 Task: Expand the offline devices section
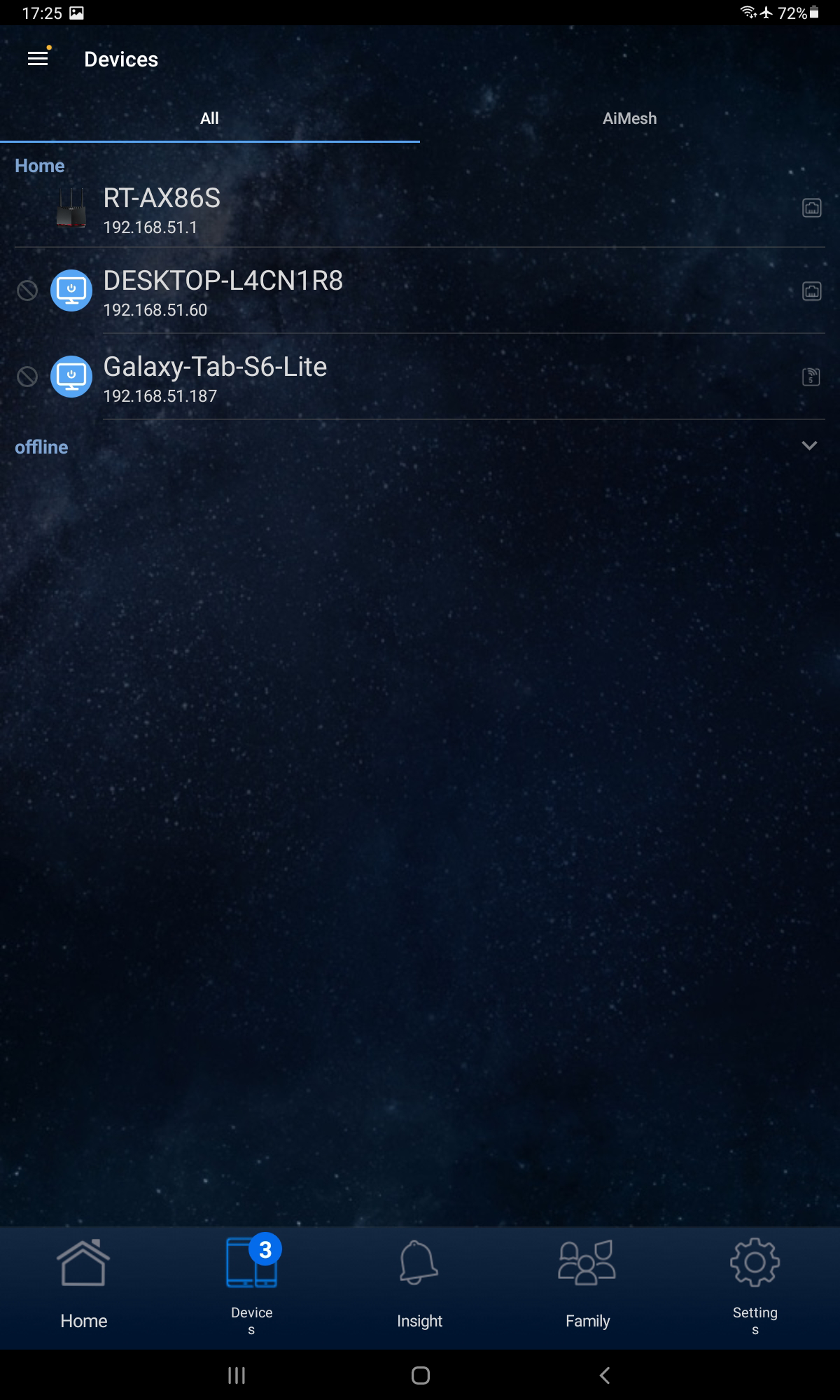[810, 446]
